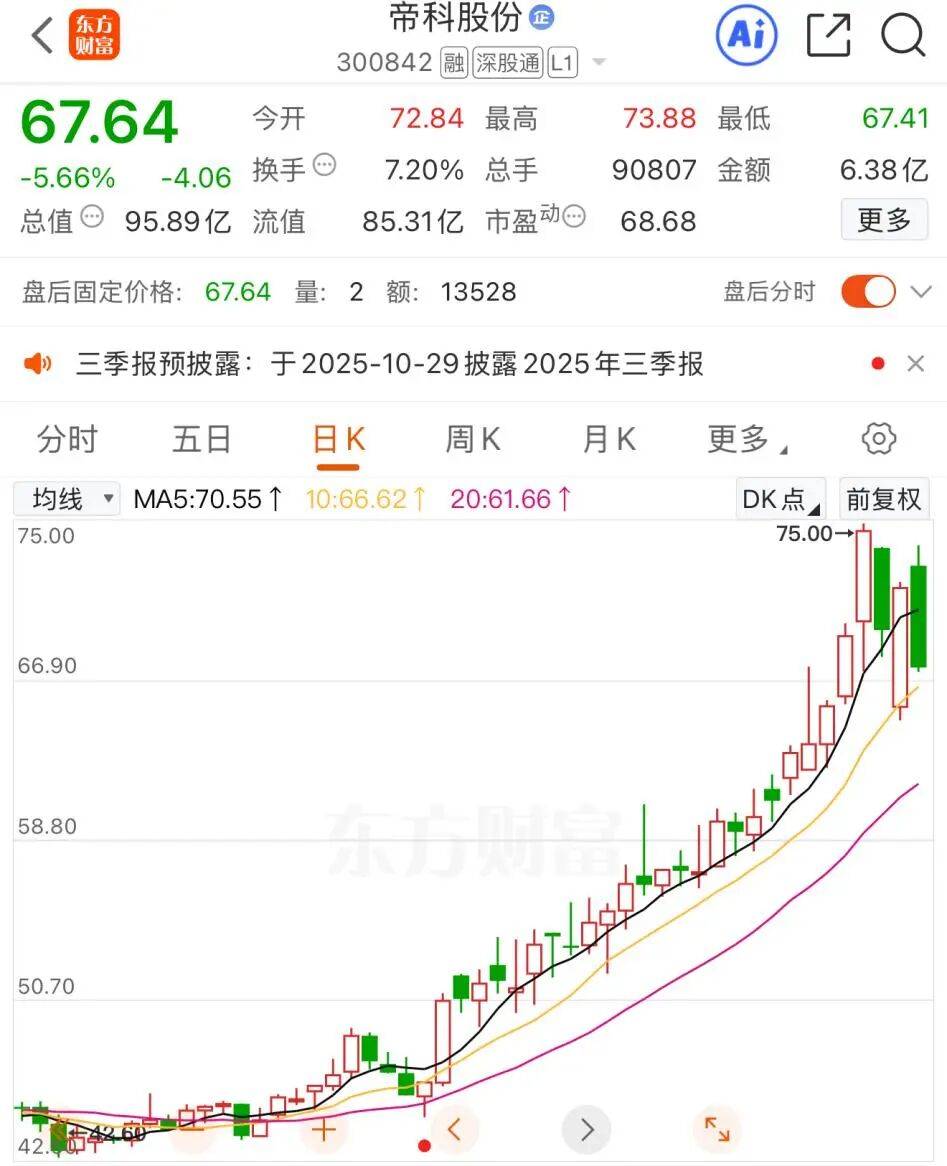This screenshot has height=1166, width=947.
Task: Expand the chart to full screen
Action: point(717,1130)
